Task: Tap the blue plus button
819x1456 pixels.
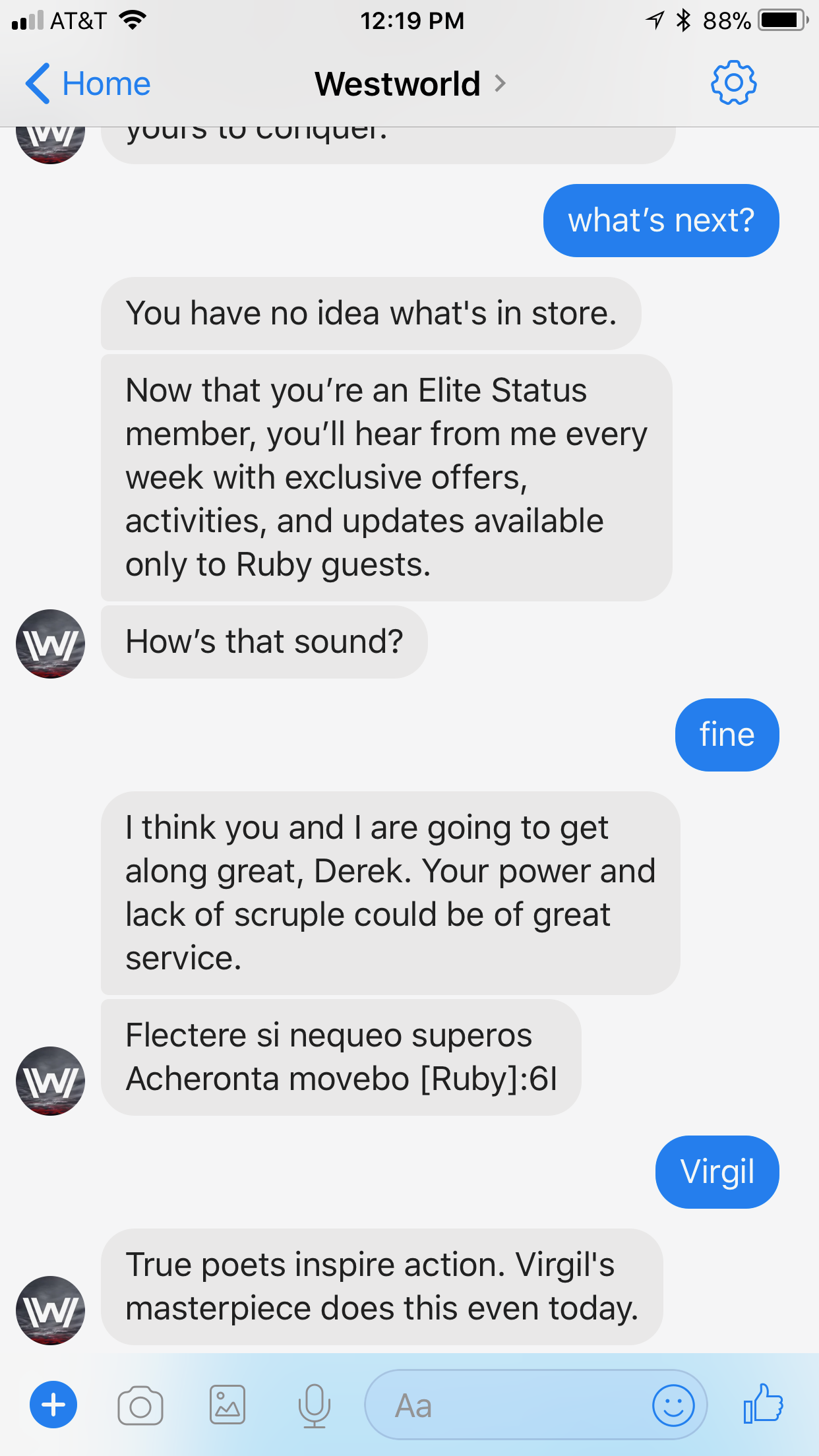Action: (x=53, y=1405)
